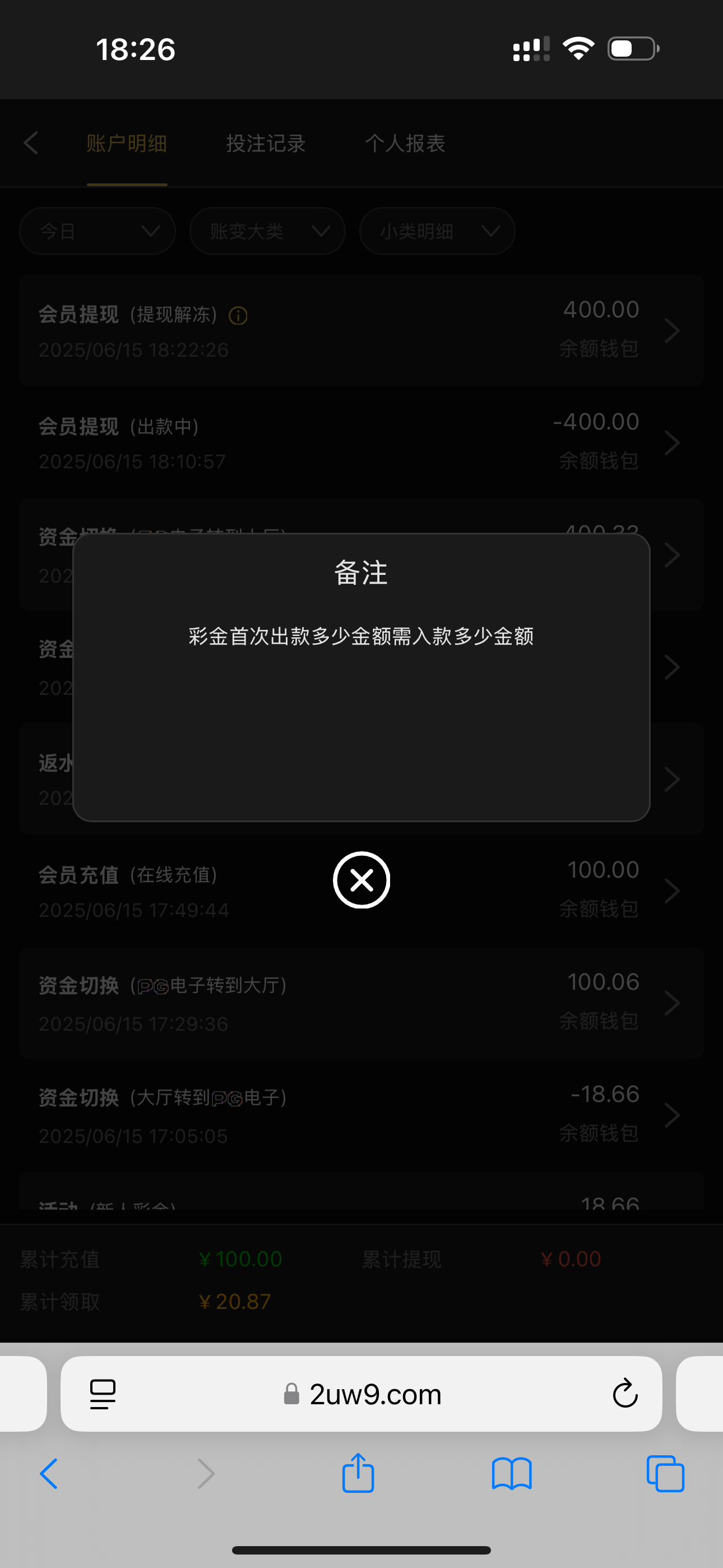Reload the page in Safari
The height and width of the screenshot is (1568, 723).
tap(625, 1393)
